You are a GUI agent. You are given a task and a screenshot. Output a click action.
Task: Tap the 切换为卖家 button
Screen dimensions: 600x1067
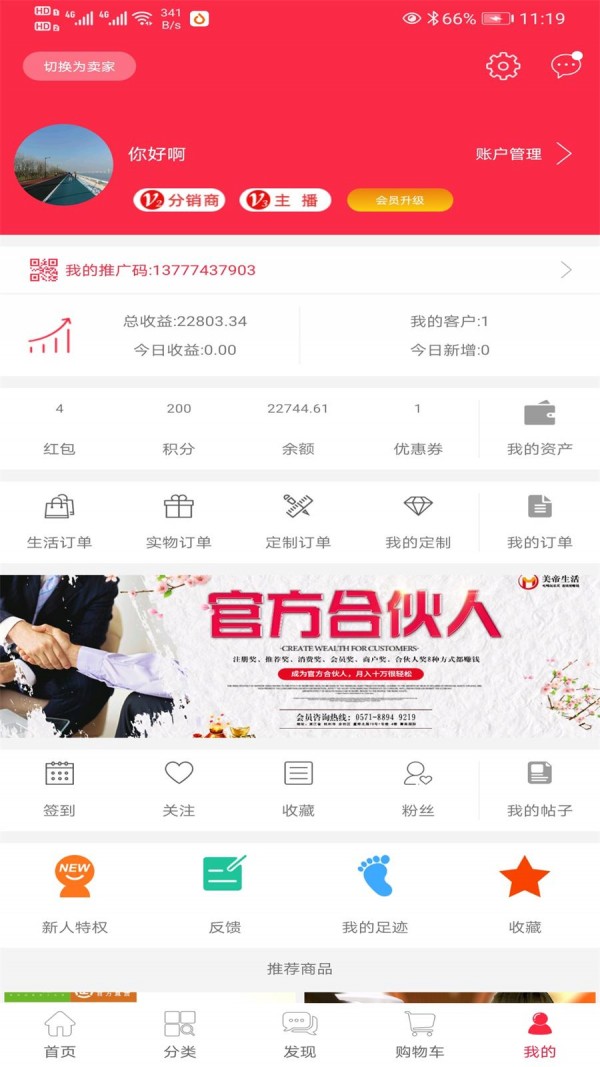(79, 66)
